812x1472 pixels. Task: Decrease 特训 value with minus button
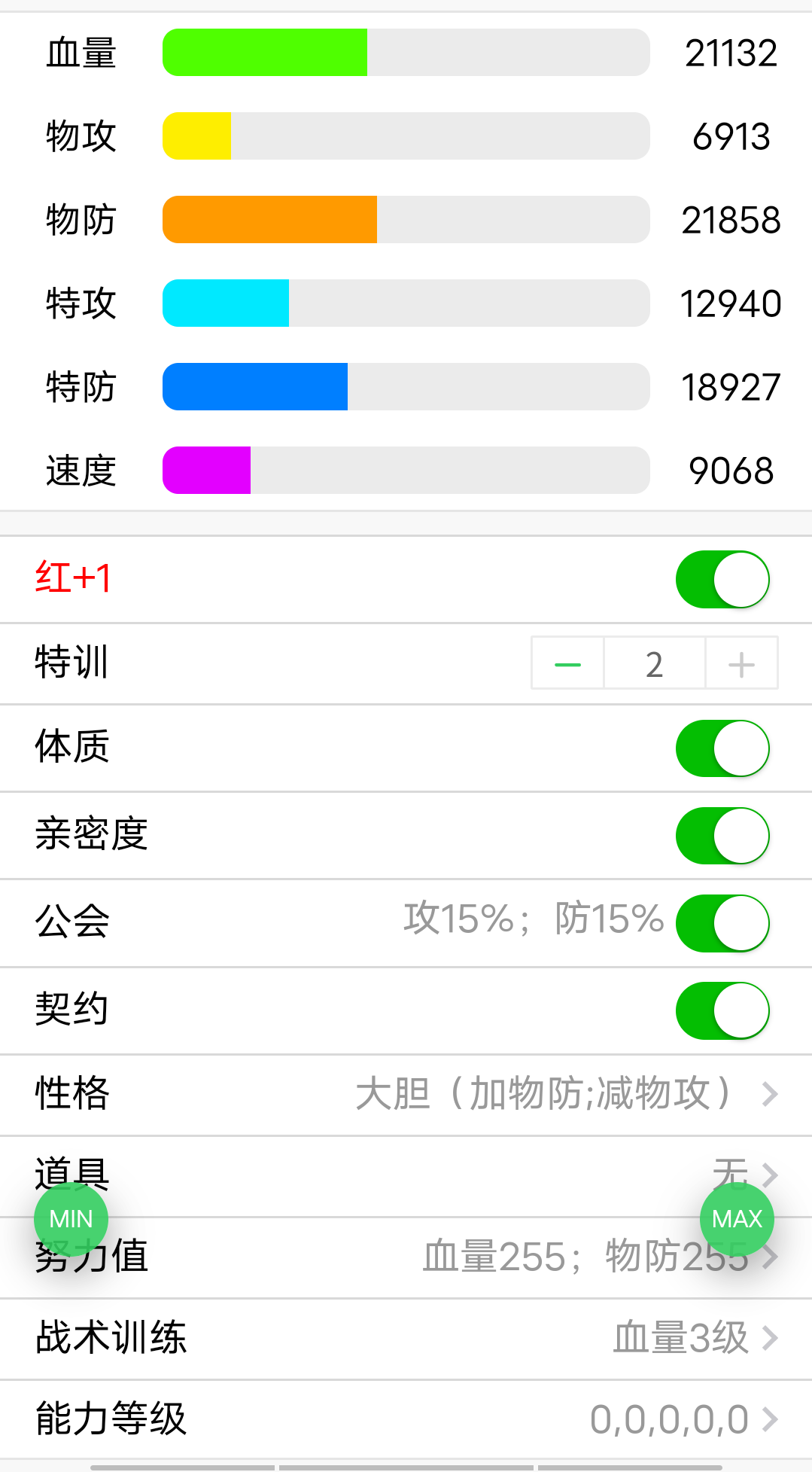(x=567, y=663)
